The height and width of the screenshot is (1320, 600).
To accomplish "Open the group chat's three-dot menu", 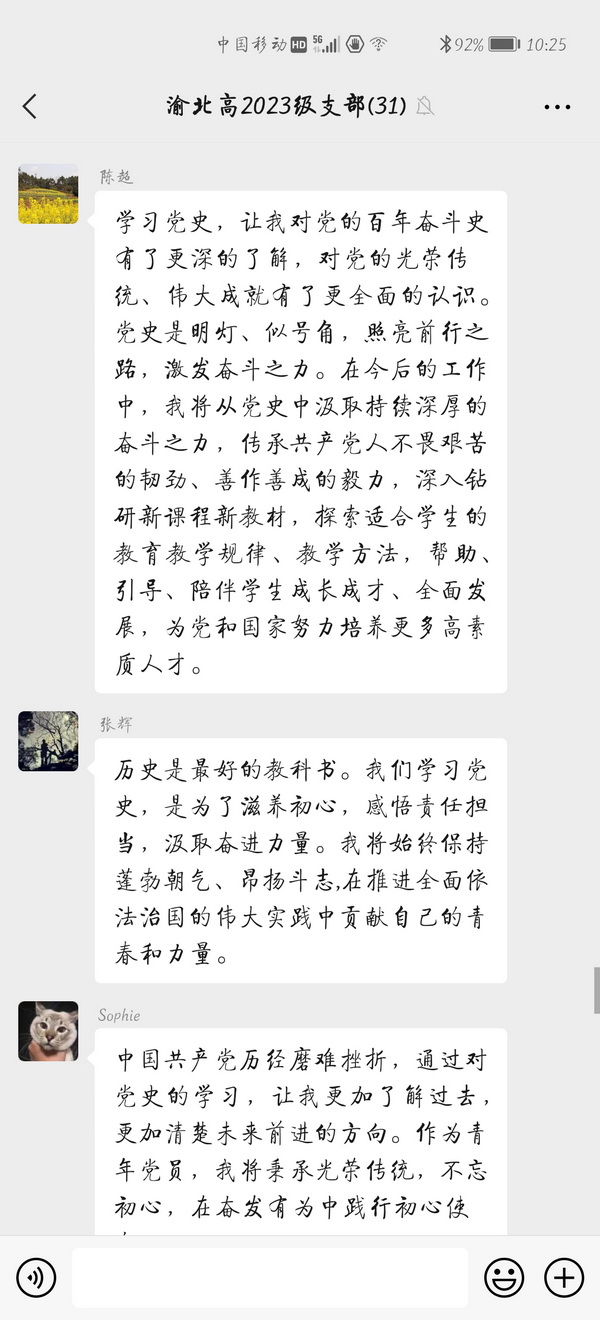I will [557, 107].
